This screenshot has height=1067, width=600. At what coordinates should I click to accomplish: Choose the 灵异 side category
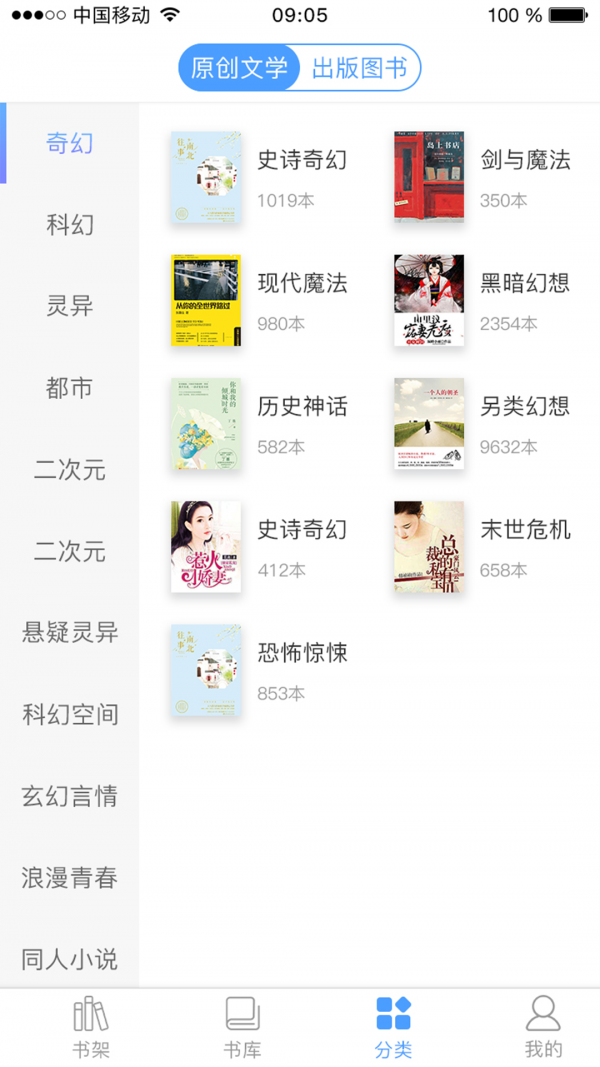coord(70,306)
